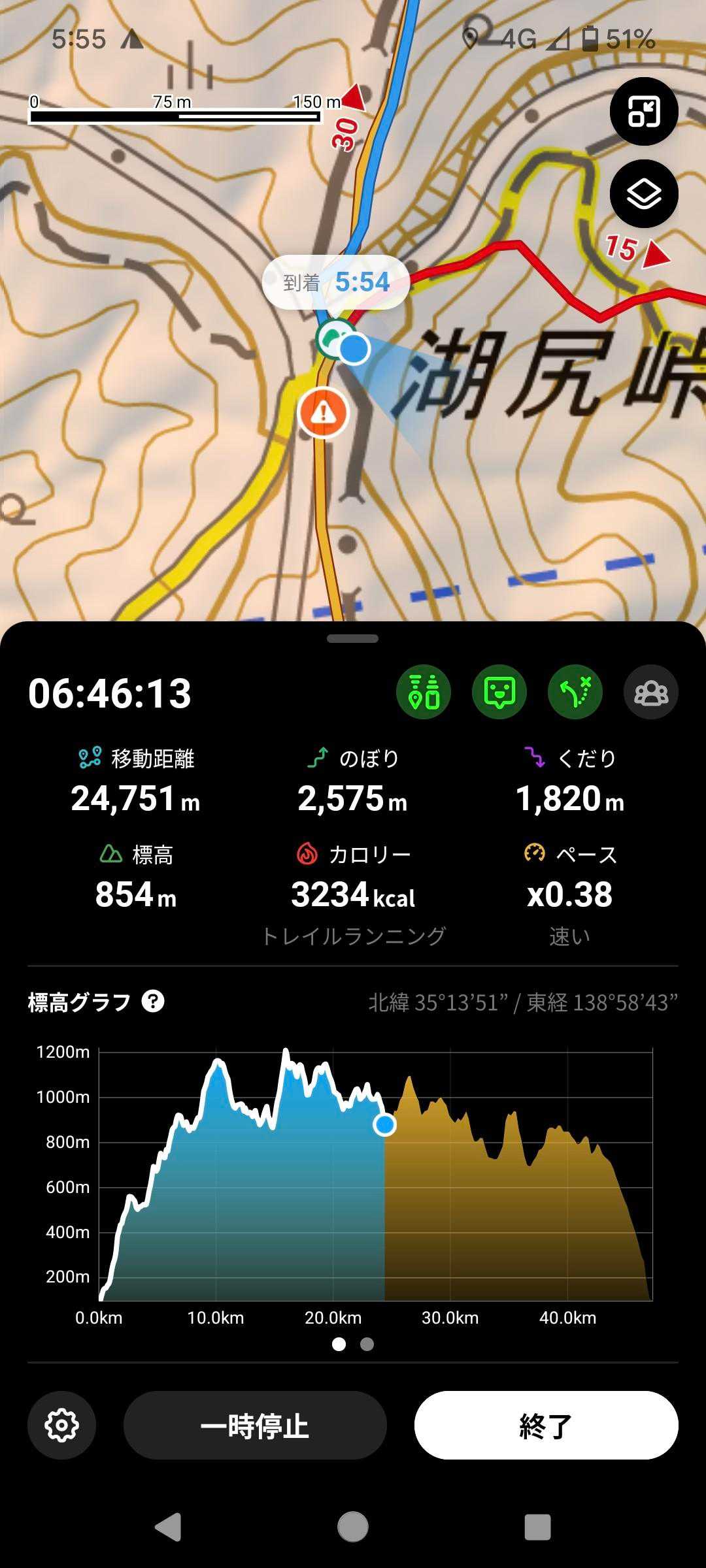Tap the route deviation alert icon

[x=575, y=693]
